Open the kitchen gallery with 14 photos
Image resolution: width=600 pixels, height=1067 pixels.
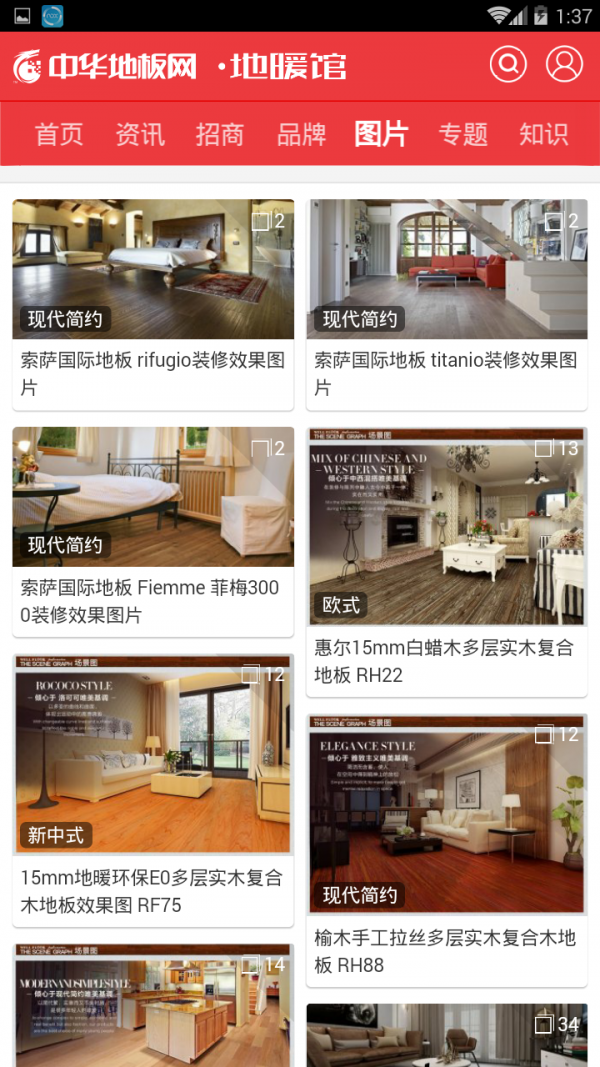(x=153, y=1005)
